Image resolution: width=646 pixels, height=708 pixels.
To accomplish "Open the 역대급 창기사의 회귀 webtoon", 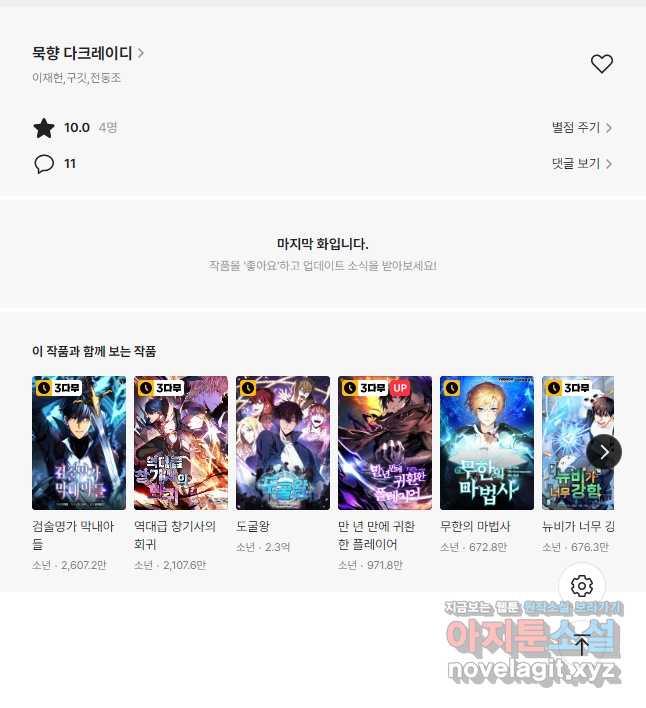I will pos(181,443).
